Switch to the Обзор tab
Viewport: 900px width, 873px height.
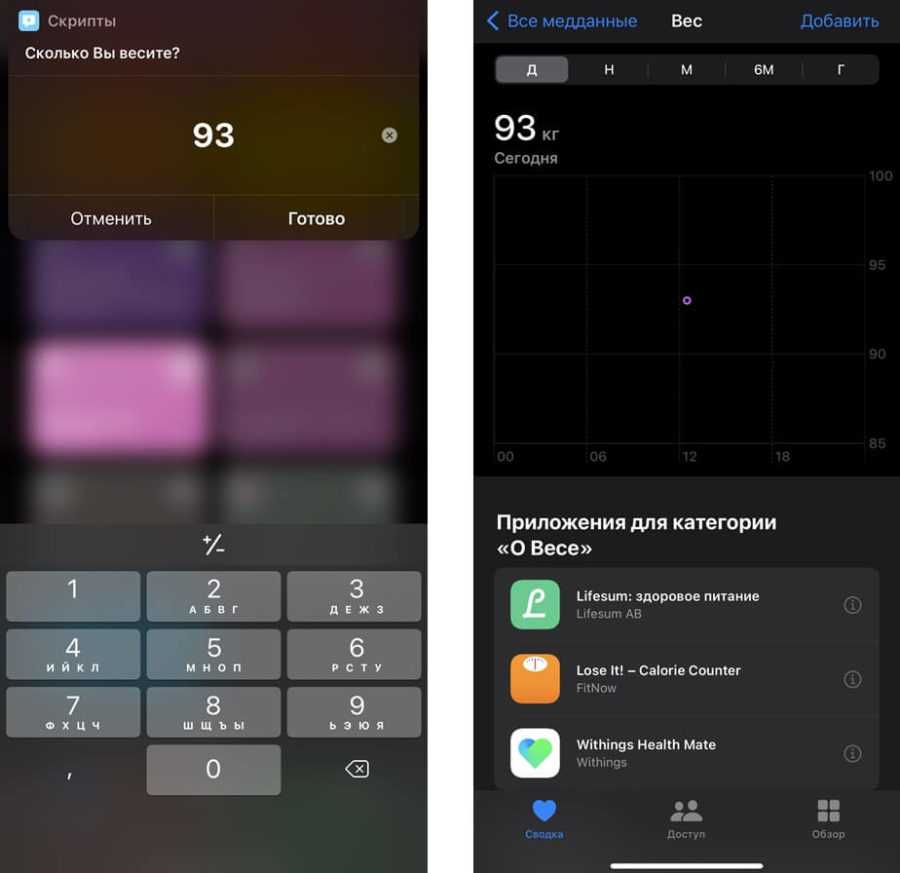tap(828, 817)
